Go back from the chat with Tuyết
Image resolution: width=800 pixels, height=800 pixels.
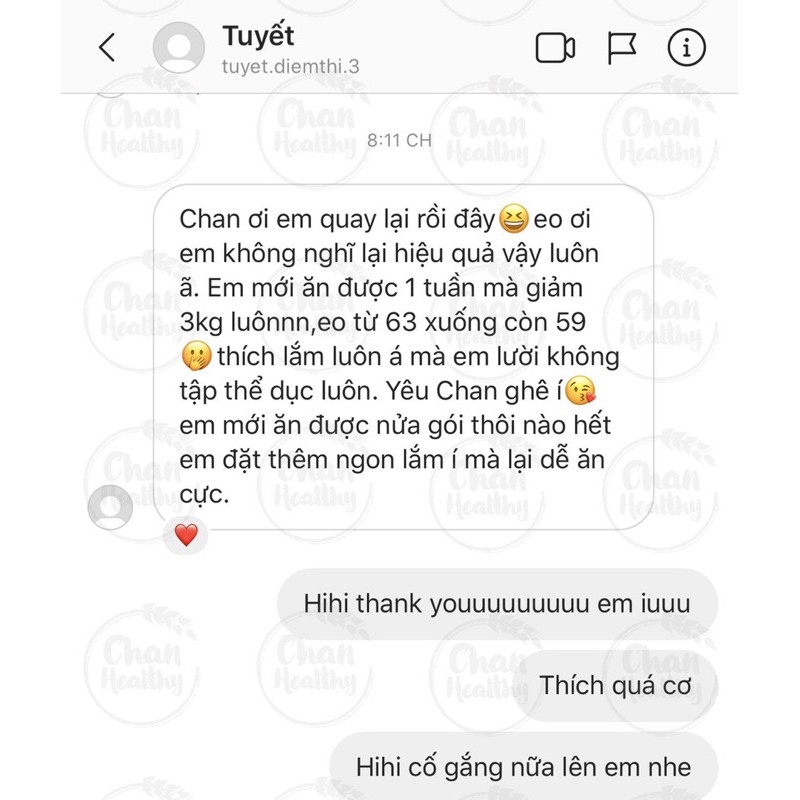(x=107, y=47)
